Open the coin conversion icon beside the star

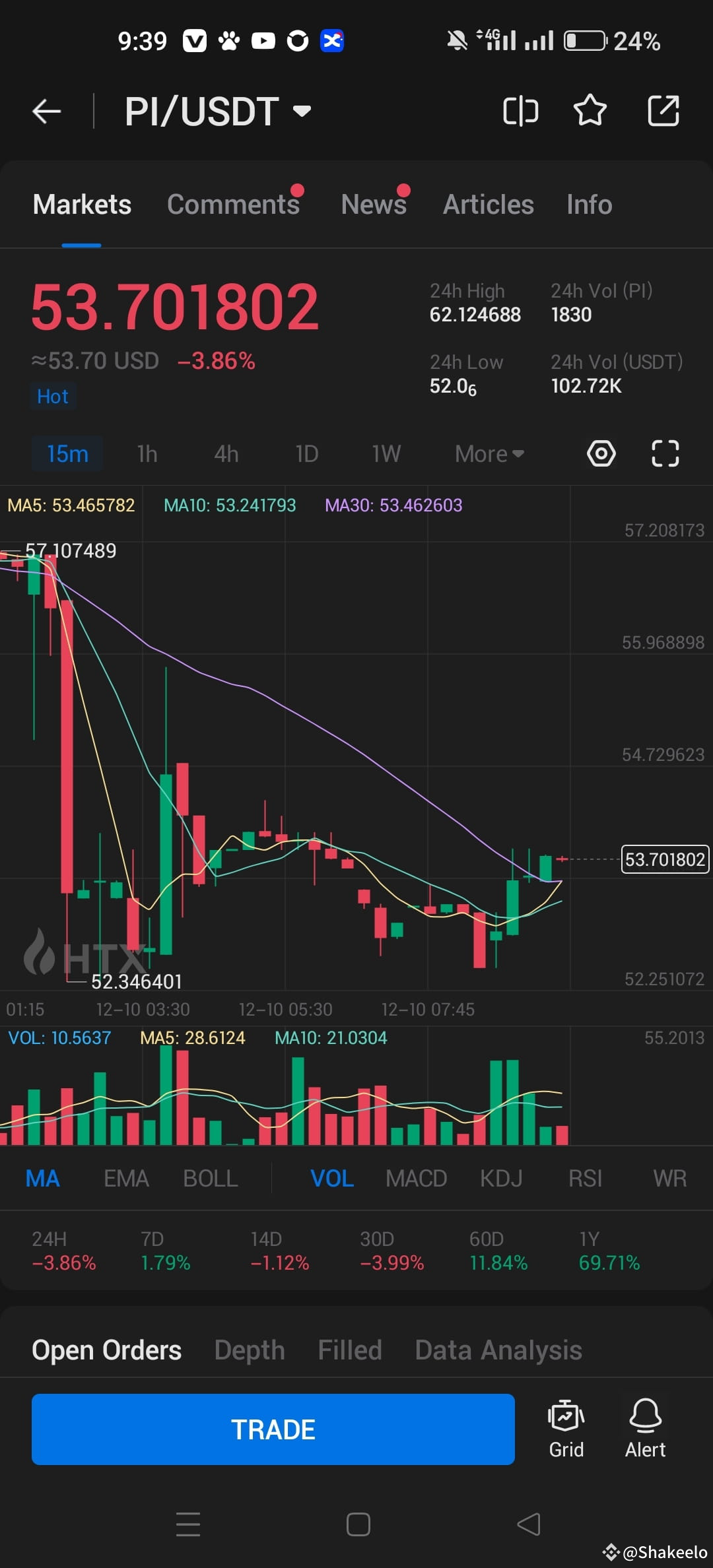(521, 111)
